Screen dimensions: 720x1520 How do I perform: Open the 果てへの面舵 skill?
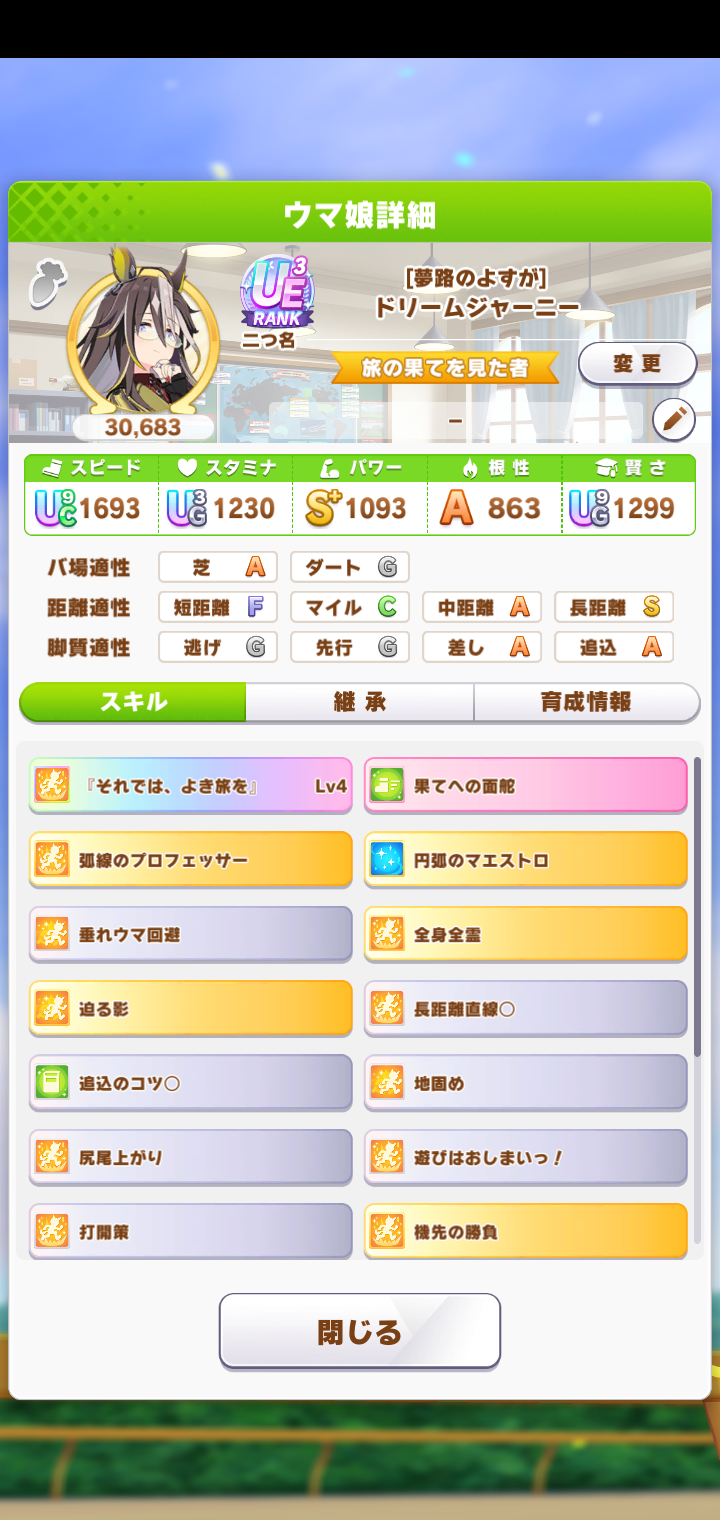[525, 786]
